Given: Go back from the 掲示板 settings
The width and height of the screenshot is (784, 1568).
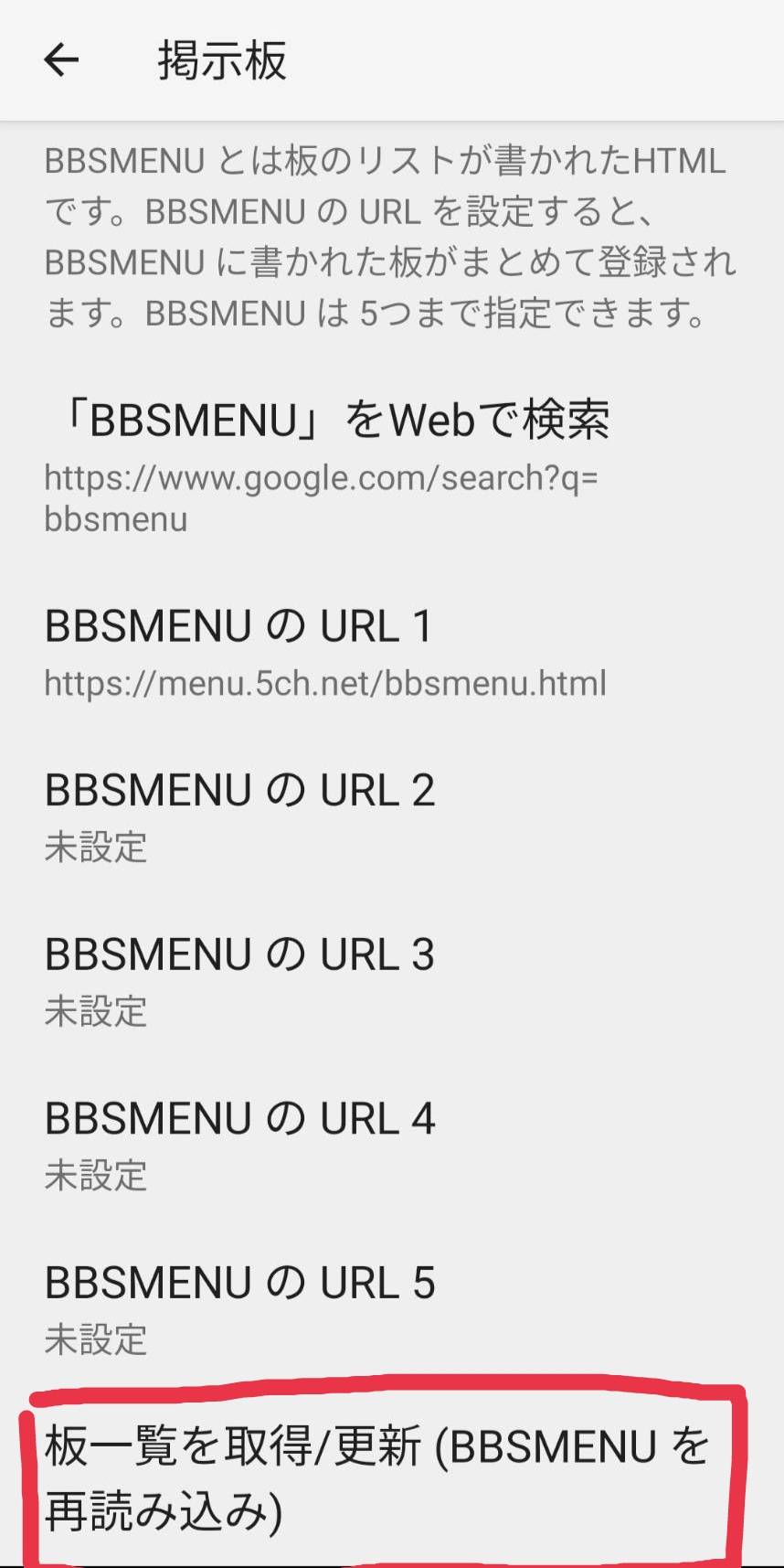Looking at the screenshot, I should 61,60.
